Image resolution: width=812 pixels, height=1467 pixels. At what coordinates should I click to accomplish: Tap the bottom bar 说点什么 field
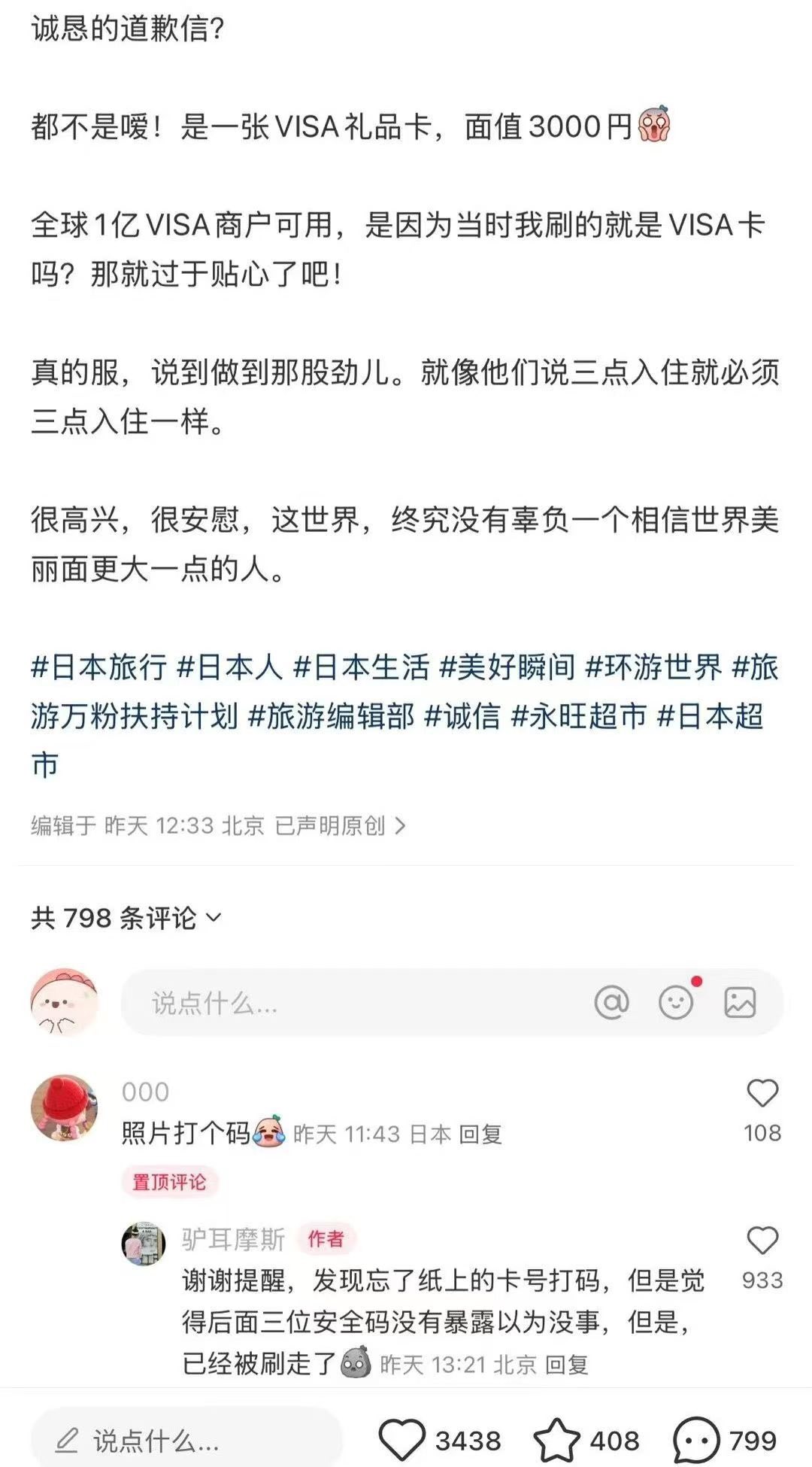(x=186, y=1441)
